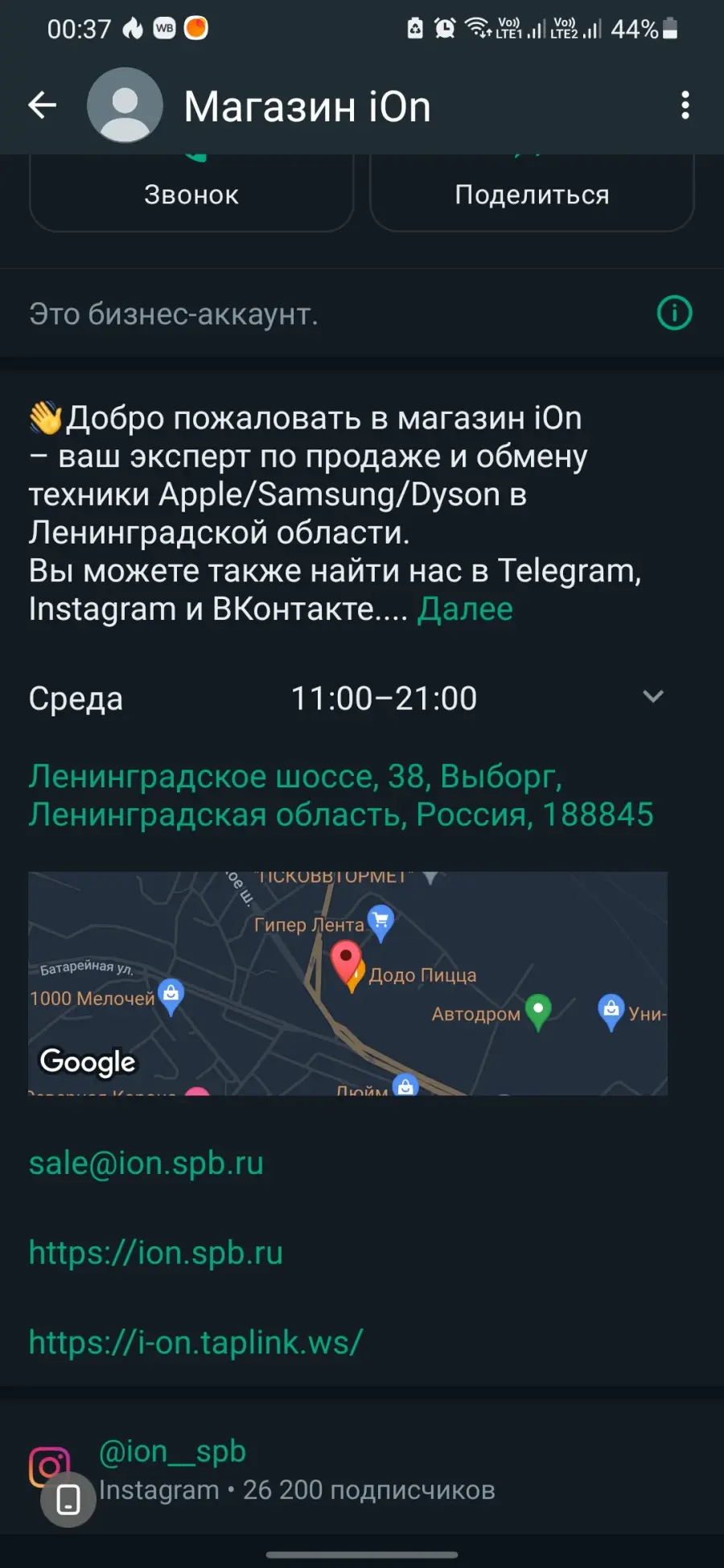
Task: Open the i-on.taplink.ws link
Action: 196,1342
